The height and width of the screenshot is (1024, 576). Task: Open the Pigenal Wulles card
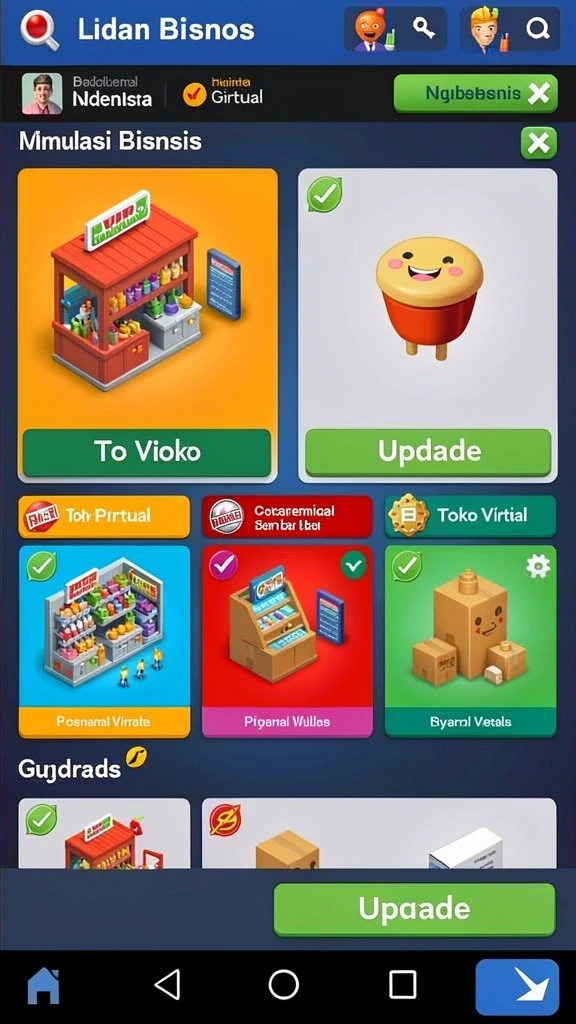tap(287, 641)
